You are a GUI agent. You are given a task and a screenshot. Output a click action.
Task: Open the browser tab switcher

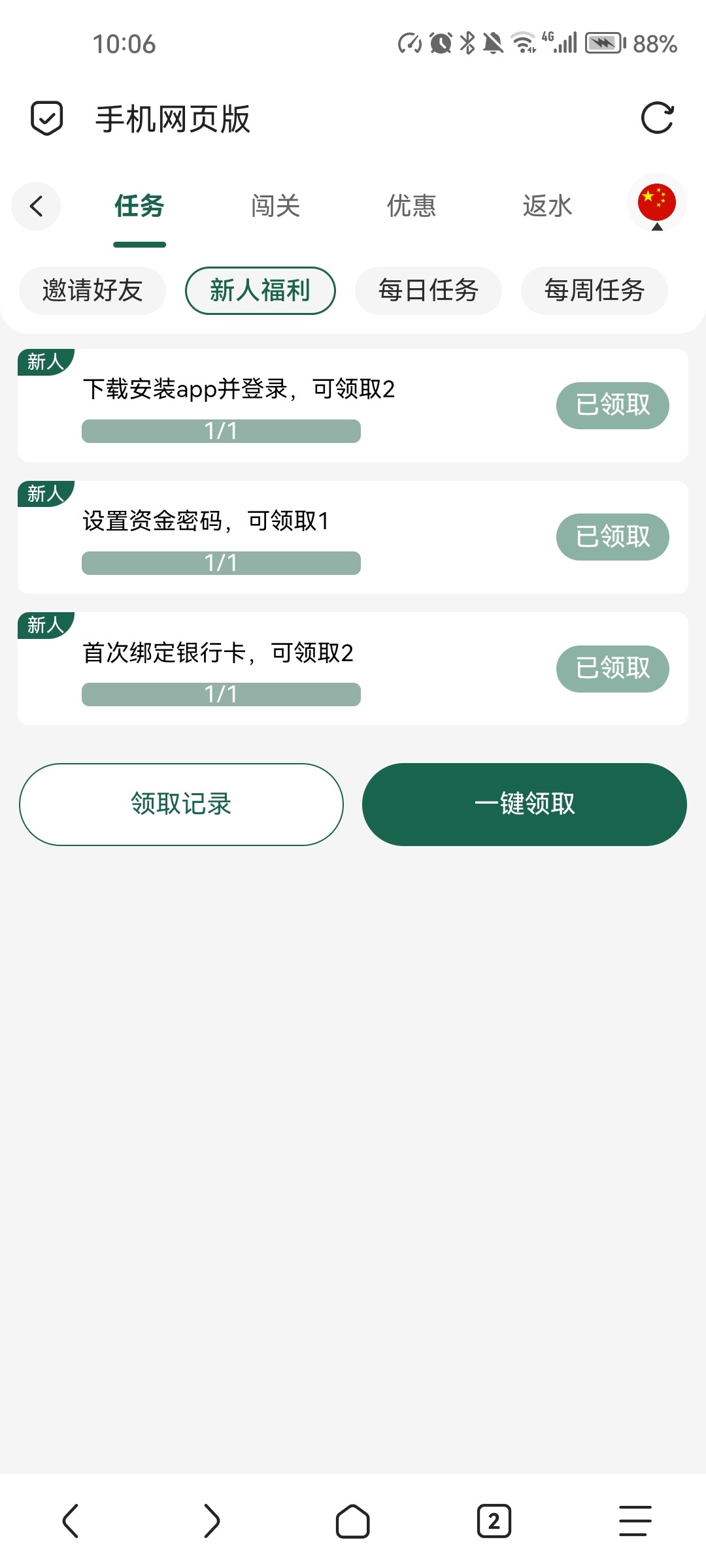[x=494, y=1521]
